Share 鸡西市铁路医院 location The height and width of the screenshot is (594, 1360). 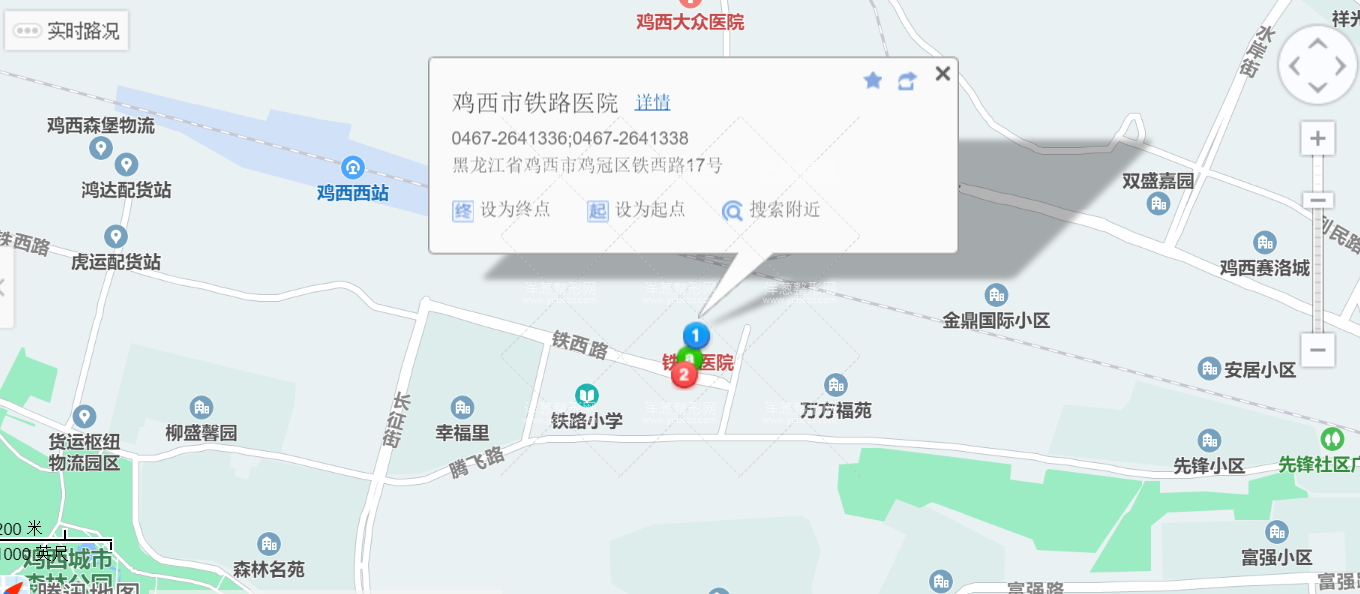(907, 81)
